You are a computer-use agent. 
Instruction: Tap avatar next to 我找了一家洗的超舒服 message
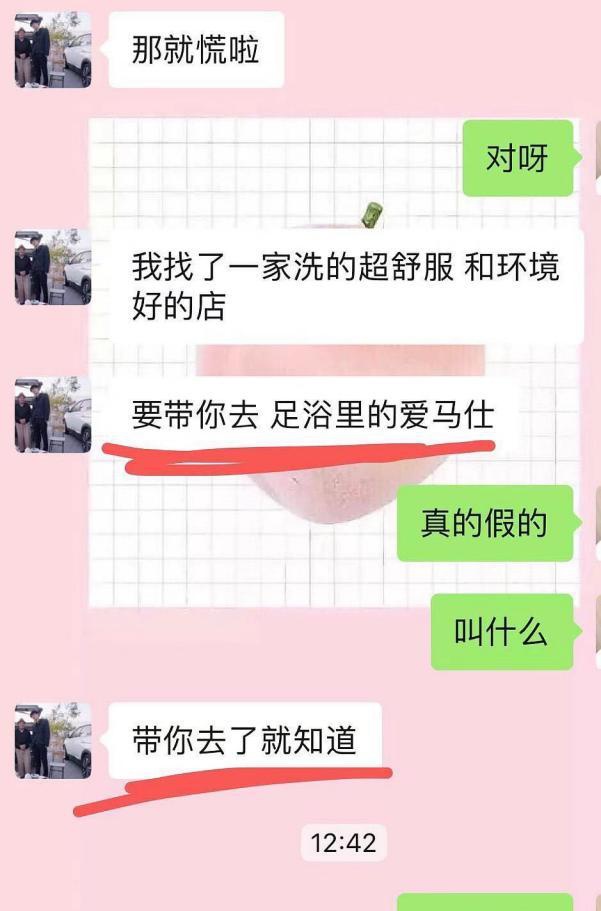(x=52, y=267)
